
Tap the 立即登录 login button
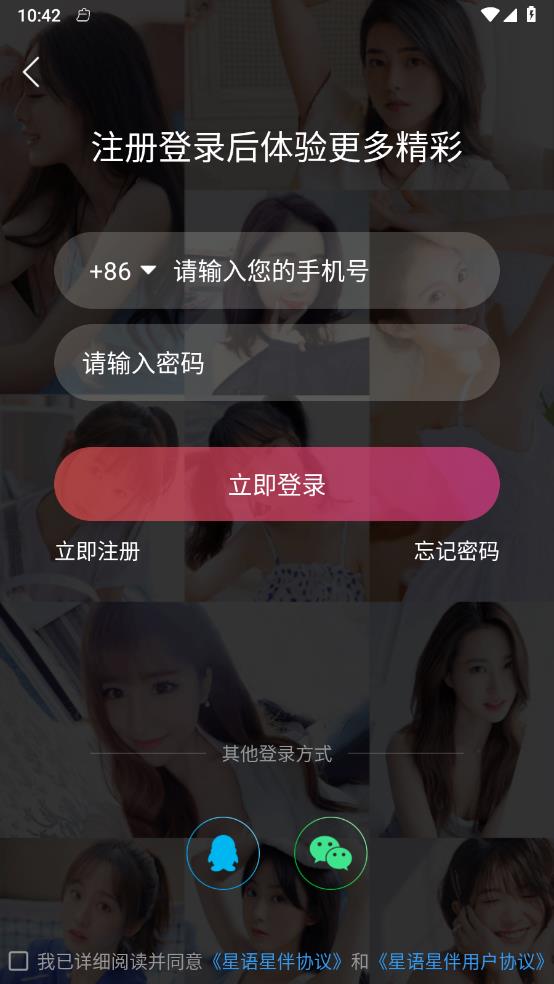click(x=277, y=484)
